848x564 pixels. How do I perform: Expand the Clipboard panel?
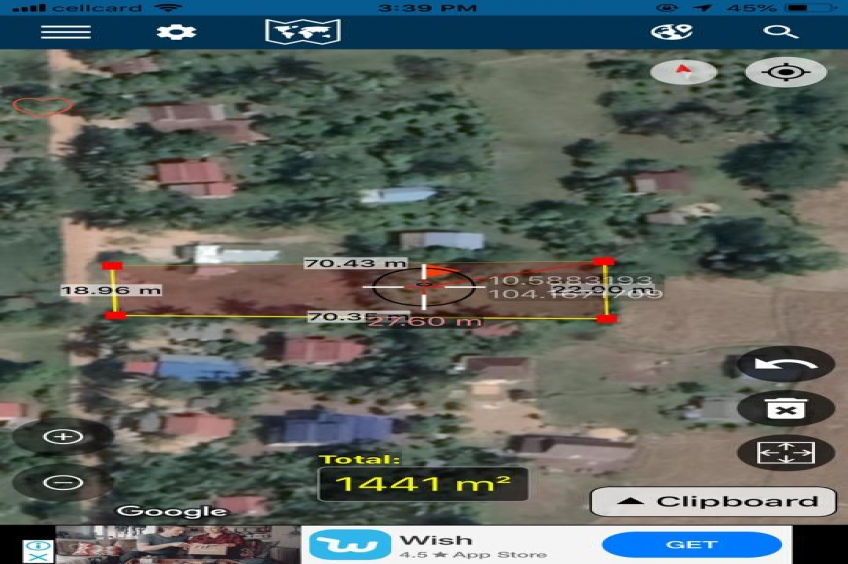pos(713,502)
